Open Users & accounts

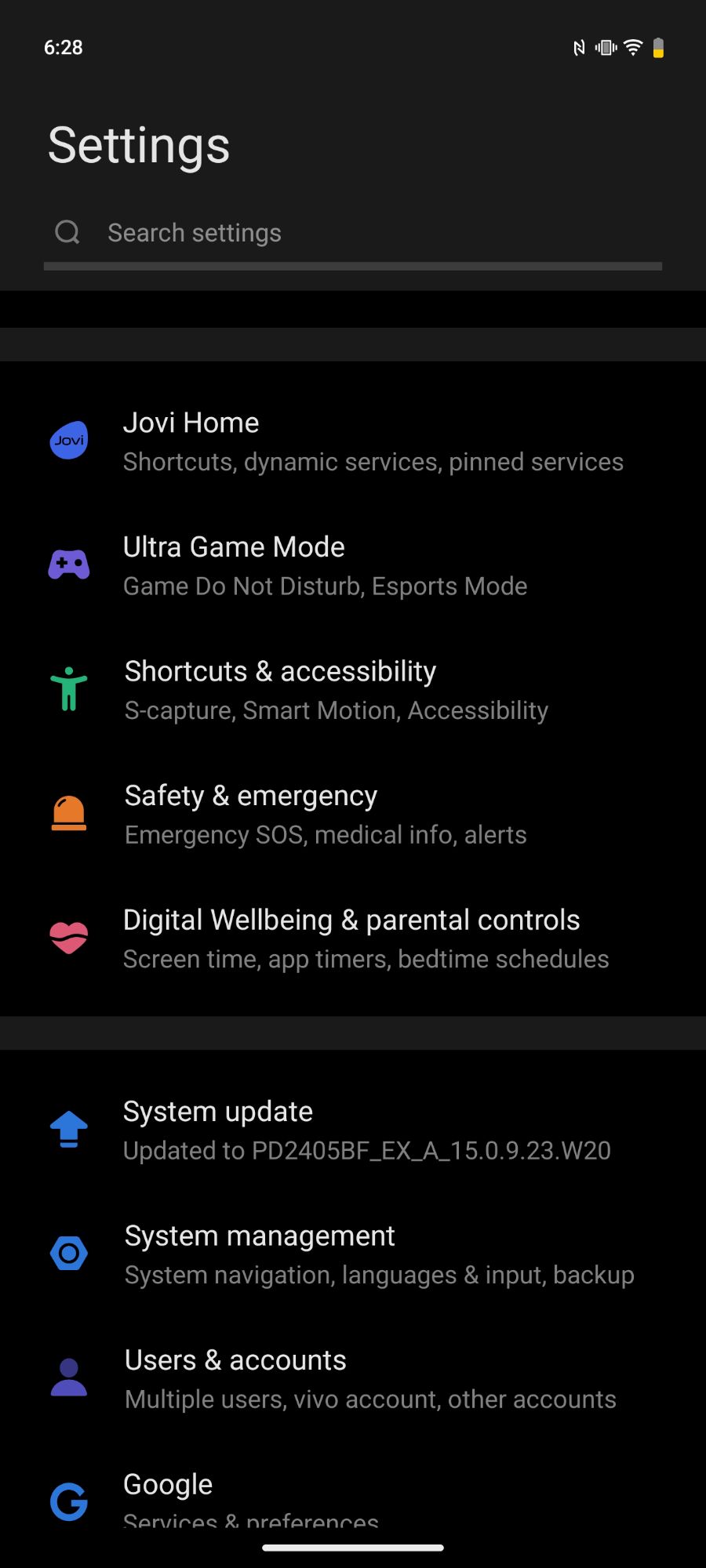click(353, 1379)
